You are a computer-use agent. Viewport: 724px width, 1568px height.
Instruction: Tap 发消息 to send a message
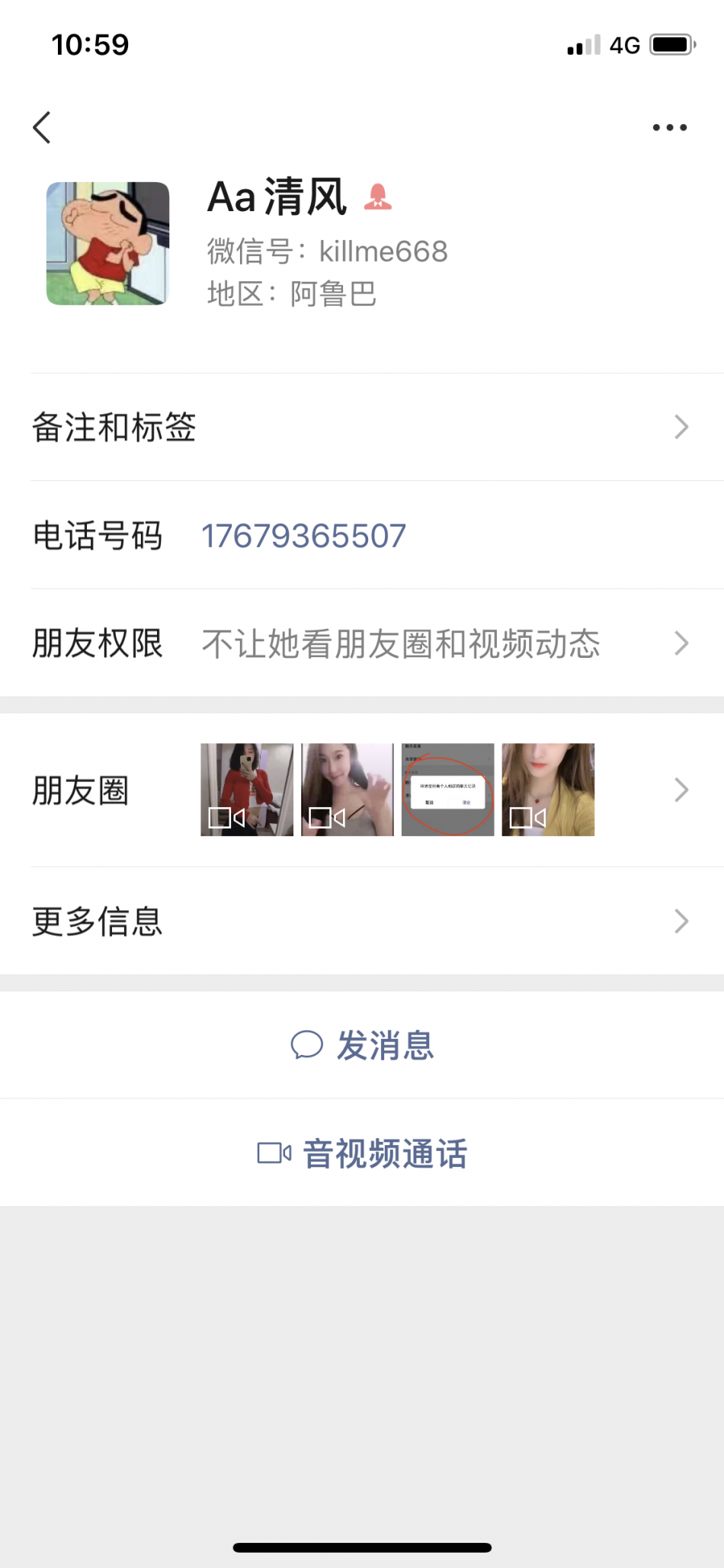[x=362, y=1044]
